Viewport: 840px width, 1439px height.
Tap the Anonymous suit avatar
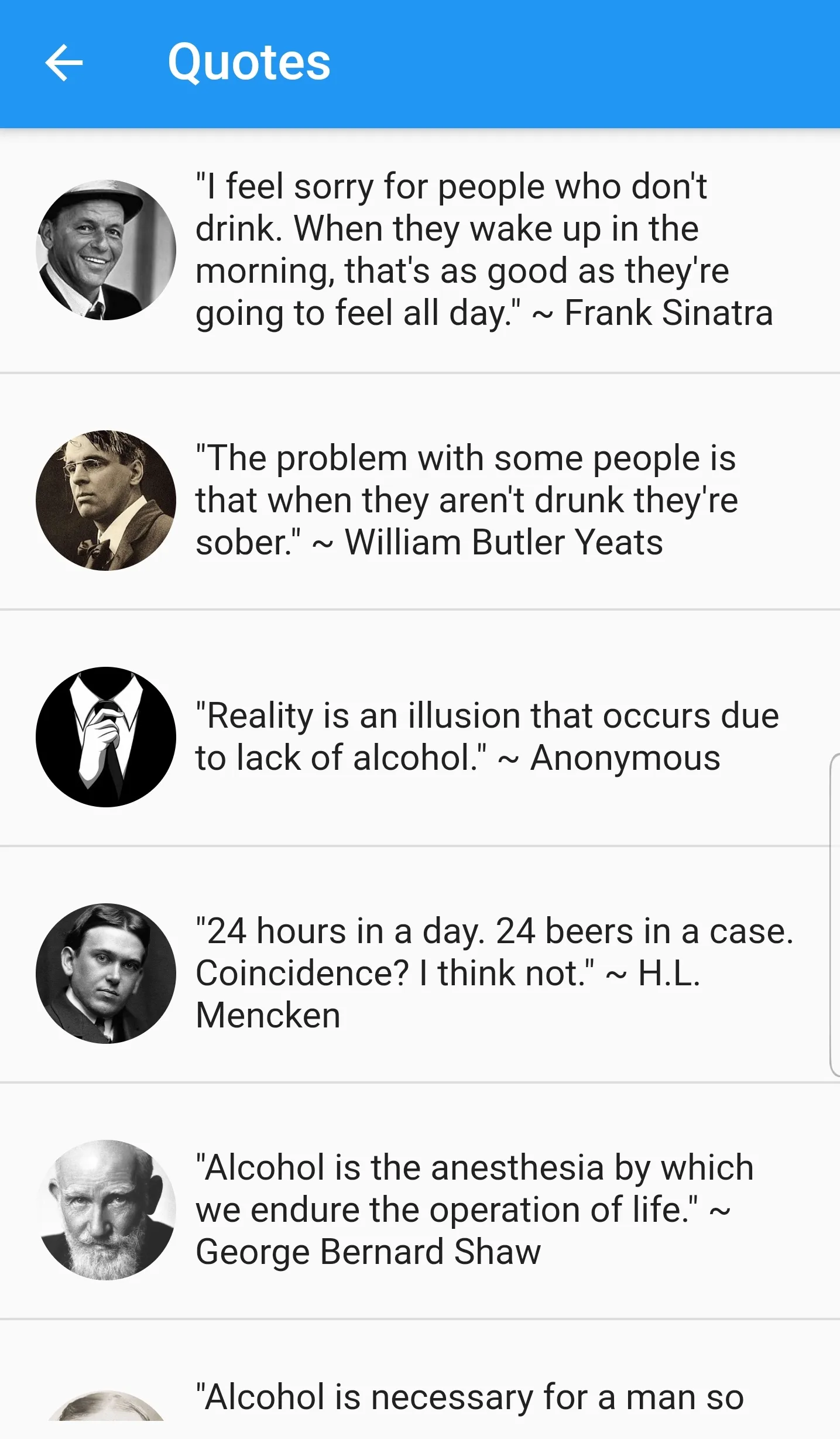105,736
